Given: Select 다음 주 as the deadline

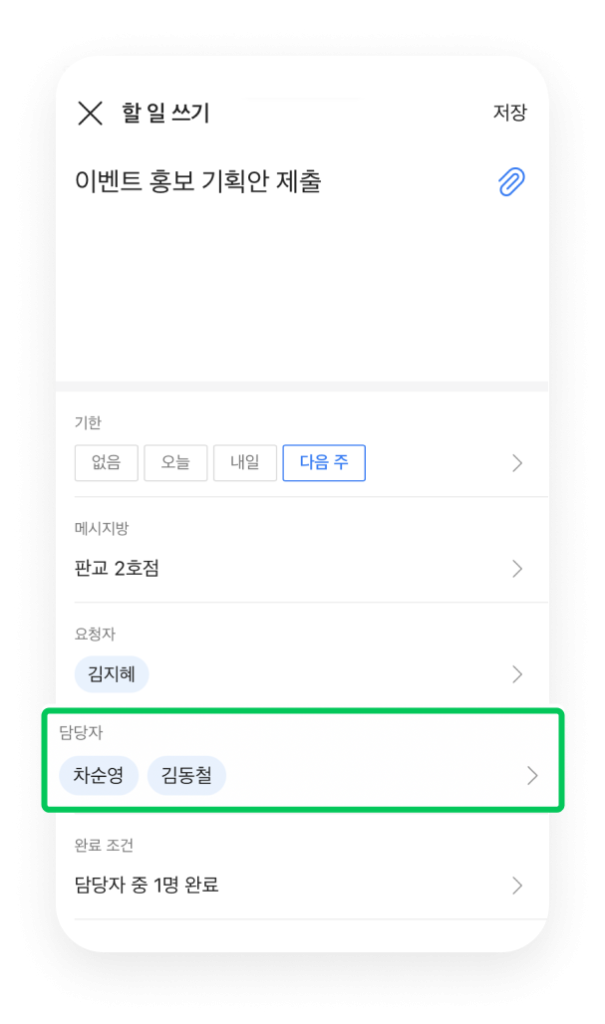Looking at the screenshot, I should pyautogui.click(x=324, y=462).
